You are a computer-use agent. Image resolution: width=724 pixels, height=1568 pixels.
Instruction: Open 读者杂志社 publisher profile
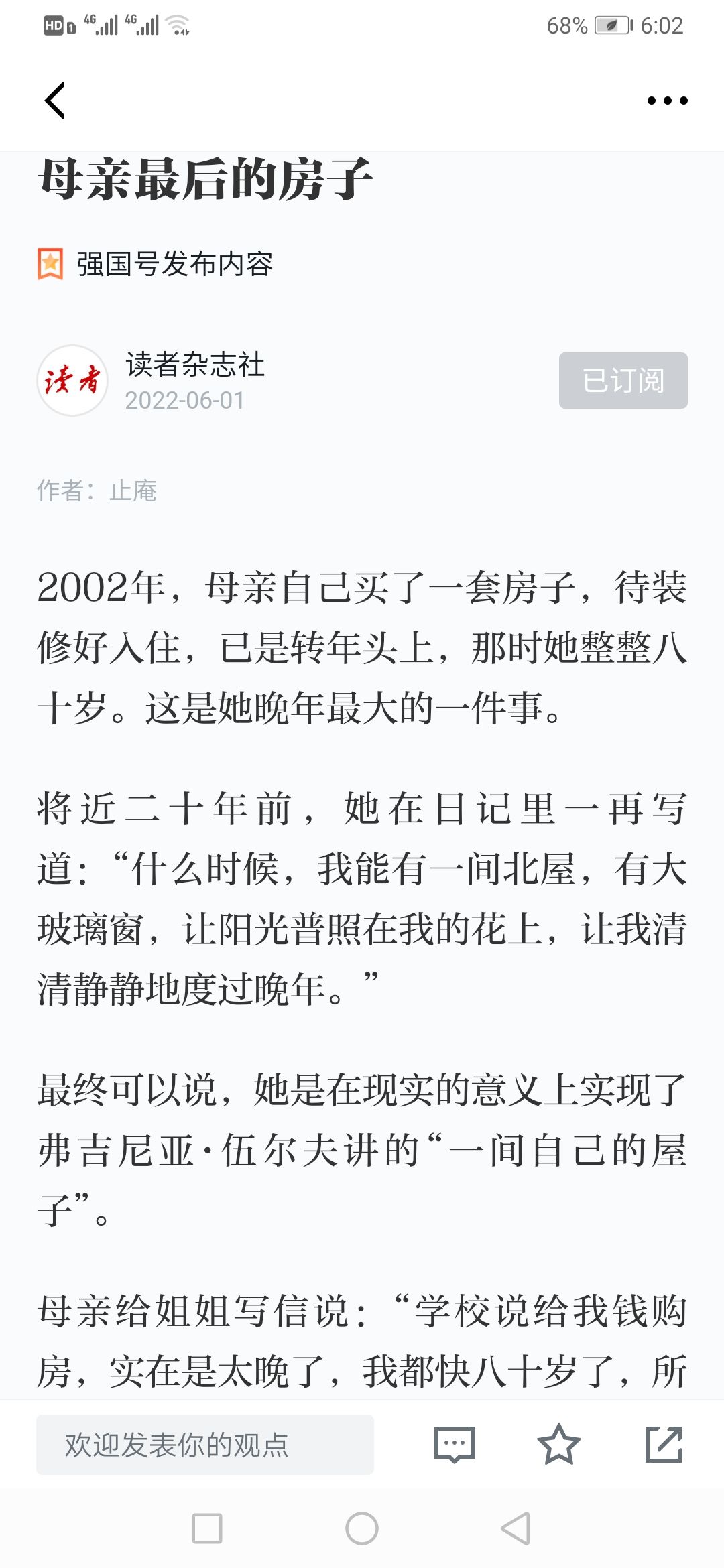[195, 365]
